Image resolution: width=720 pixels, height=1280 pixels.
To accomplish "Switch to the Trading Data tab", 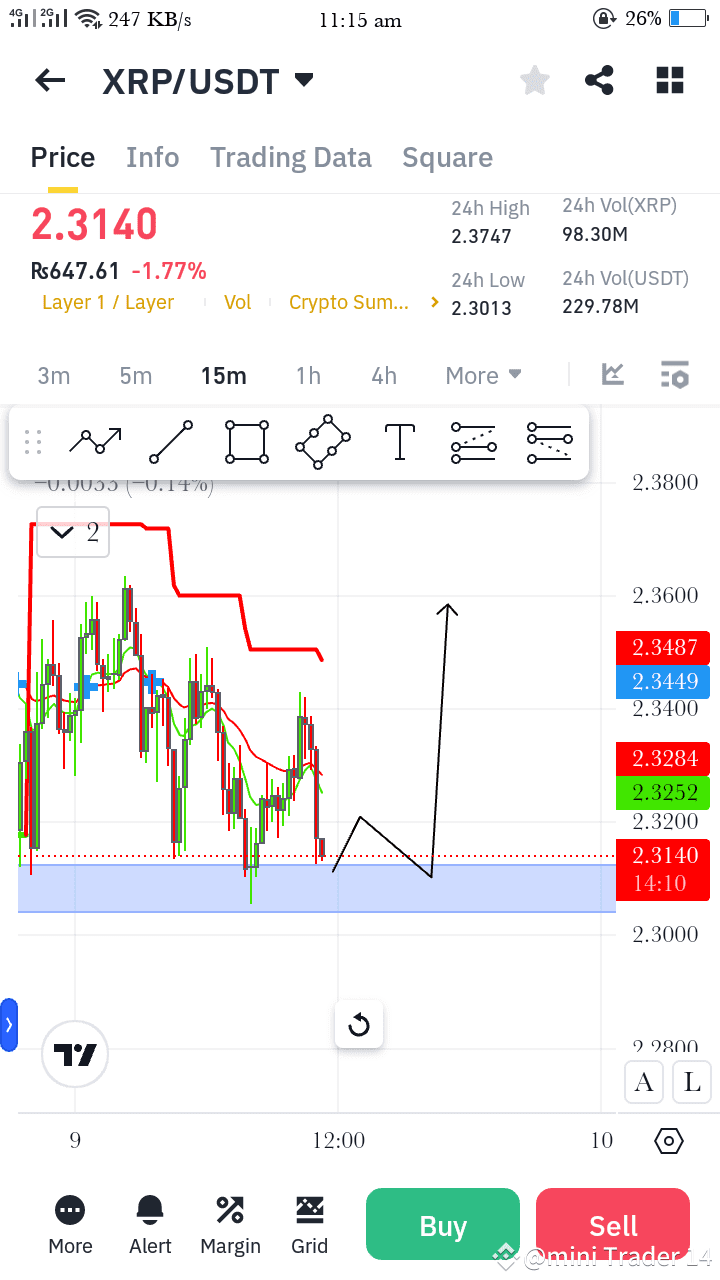I will [290, 157].
